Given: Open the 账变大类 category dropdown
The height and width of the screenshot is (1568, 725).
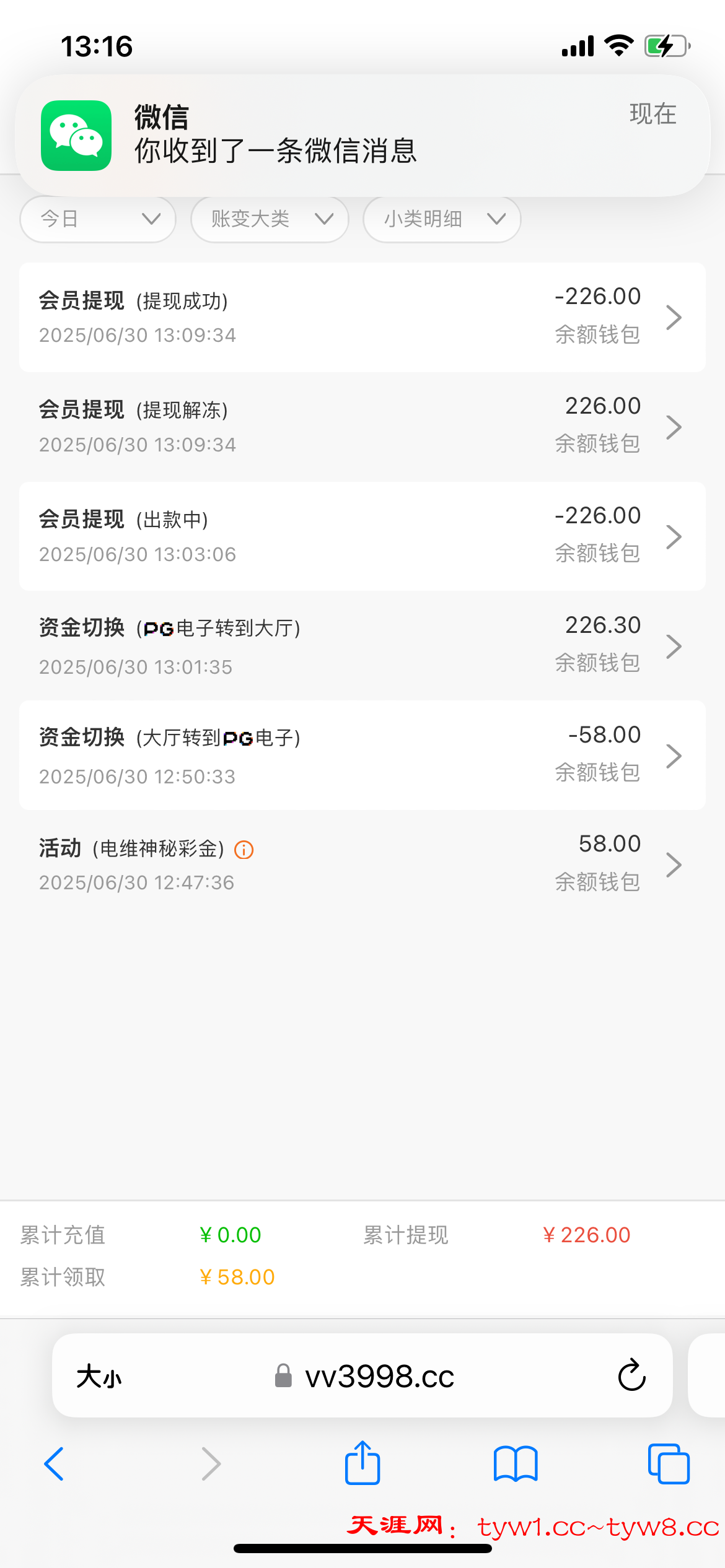Looking at the screenshot, I should pyautogui.click(x=270, y=219).
